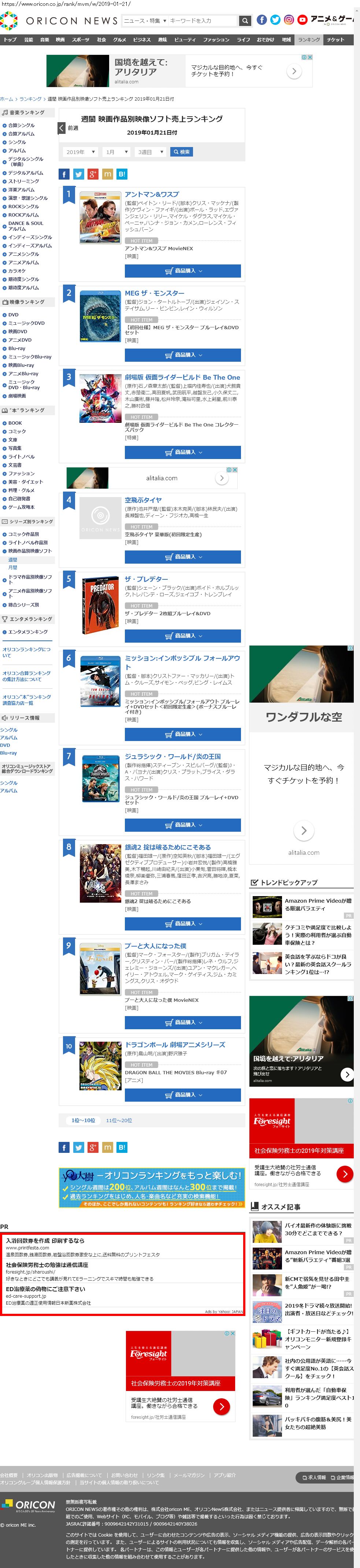Screen dimensions: 360x1568
Task: Open アントマン&ワスプ title link
Action: (x=152, y=194)
